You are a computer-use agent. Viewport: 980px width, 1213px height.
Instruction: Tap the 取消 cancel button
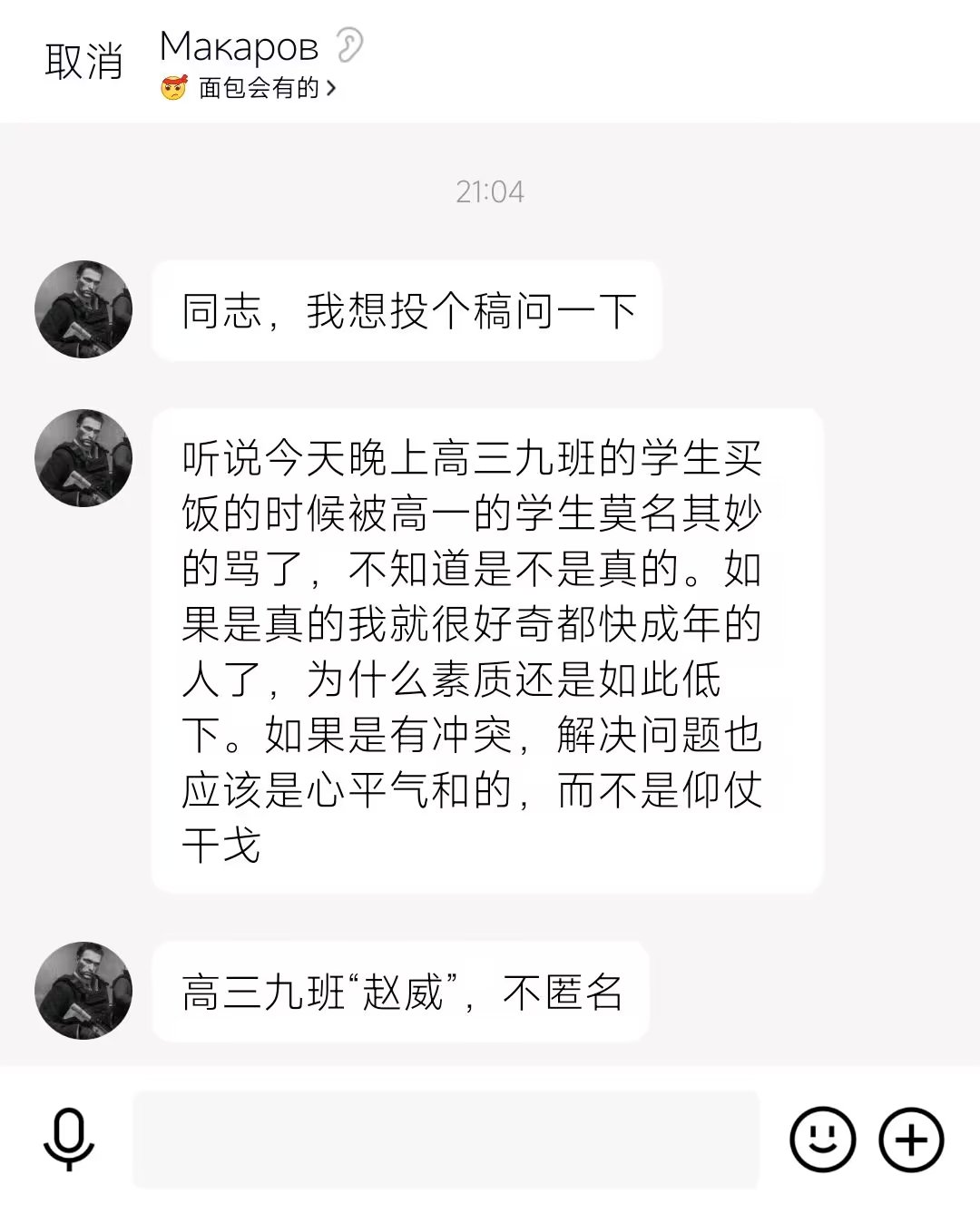coord(83,62)
